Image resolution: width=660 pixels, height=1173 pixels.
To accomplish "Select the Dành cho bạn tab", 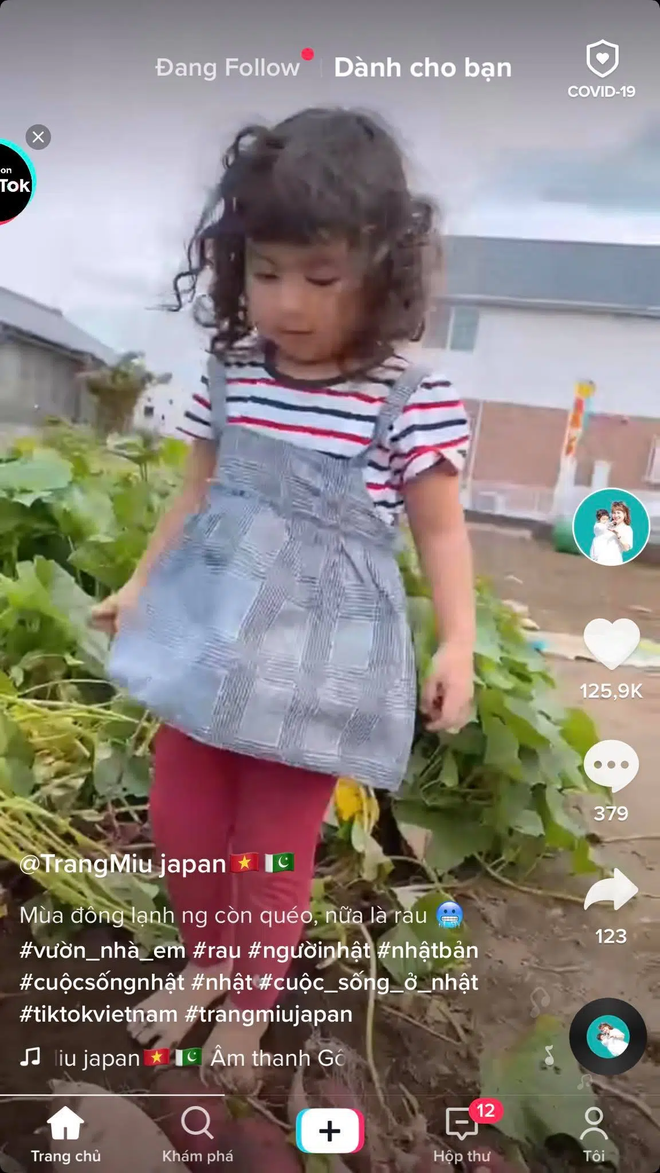I will pos(422,68).
